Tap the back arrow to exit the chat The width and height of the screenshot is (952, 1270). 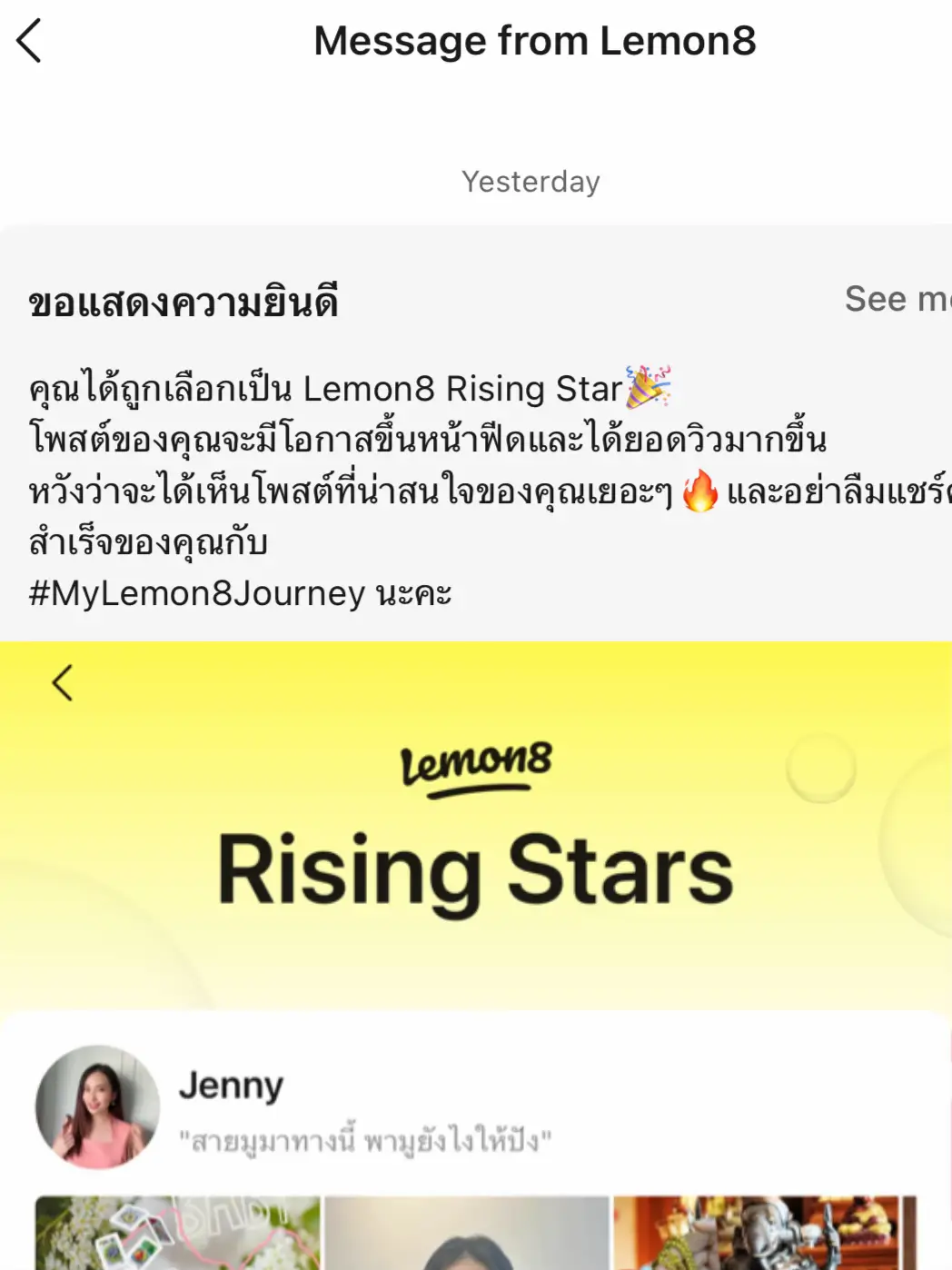point(30,39)
